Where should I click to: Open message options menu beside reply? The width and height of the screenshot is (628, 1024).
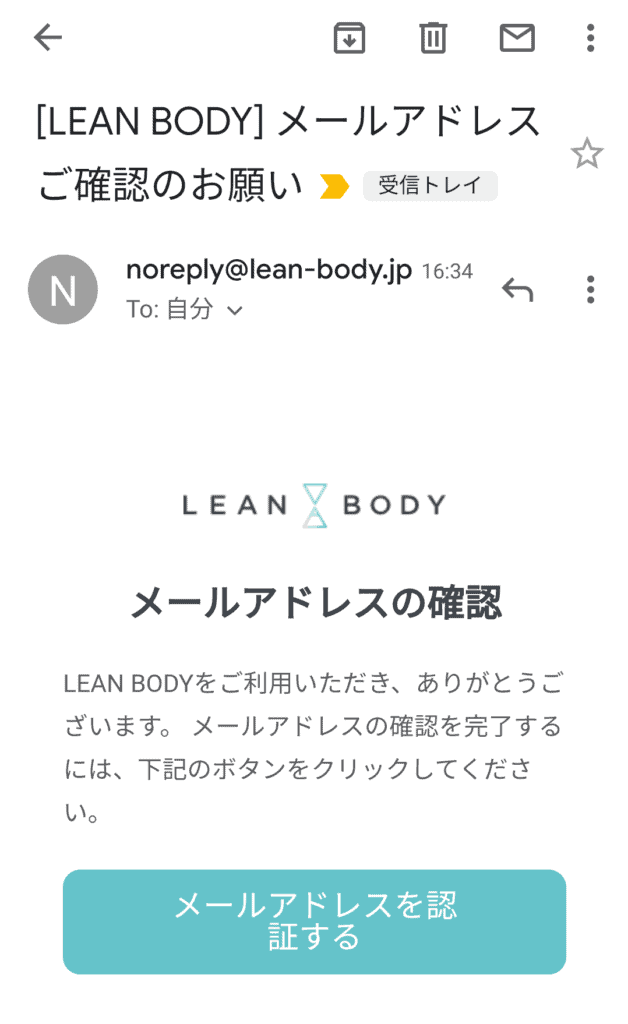(x=590, y=289)
